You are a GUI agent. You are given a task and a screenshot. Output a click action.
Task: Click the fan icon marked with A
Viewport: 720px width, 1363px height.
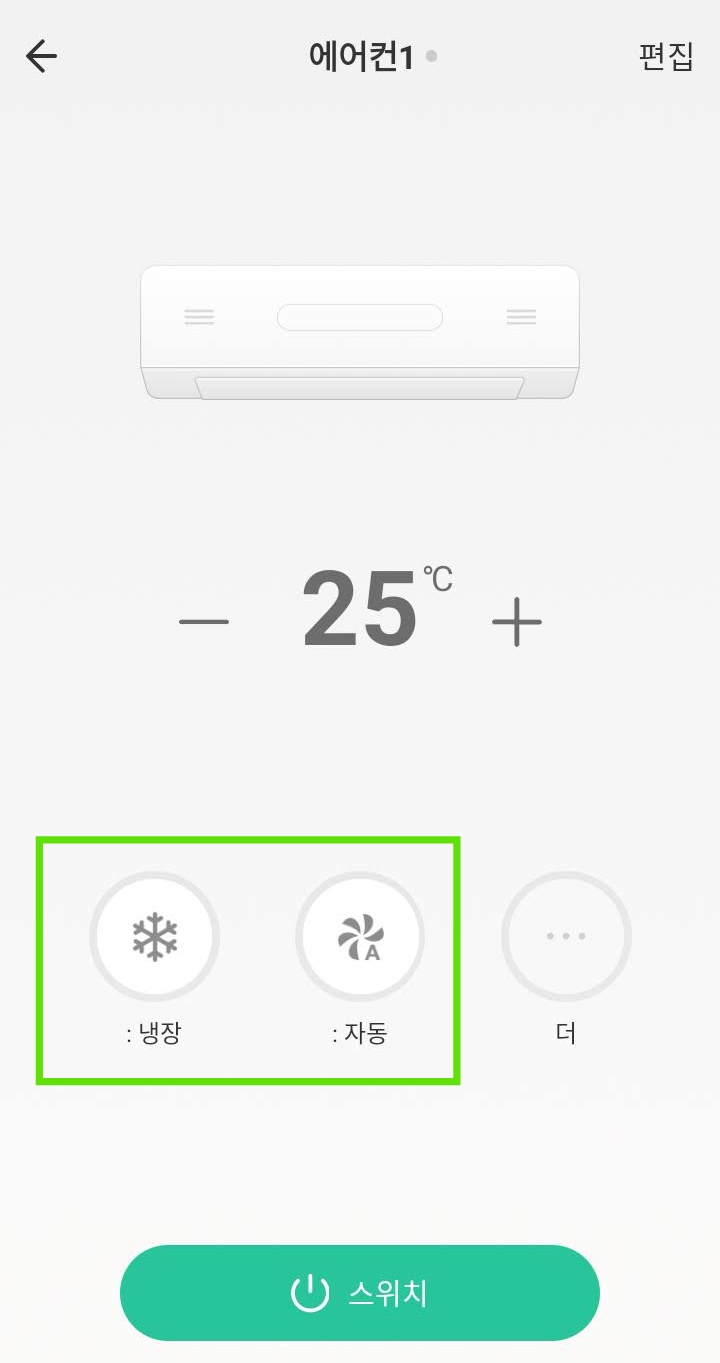point(360,936)
